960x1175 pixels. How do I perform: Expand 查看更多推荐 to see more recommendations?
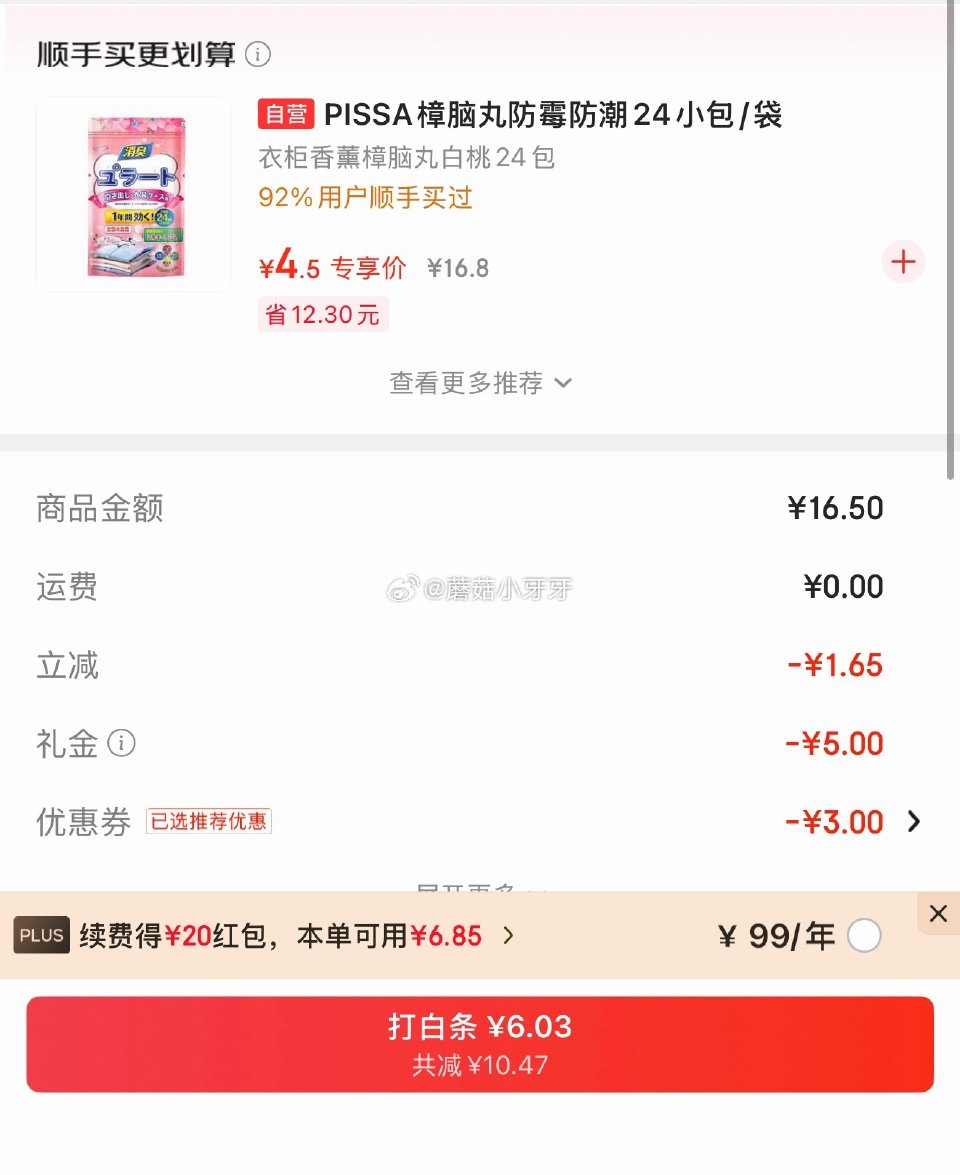[477, 382]
